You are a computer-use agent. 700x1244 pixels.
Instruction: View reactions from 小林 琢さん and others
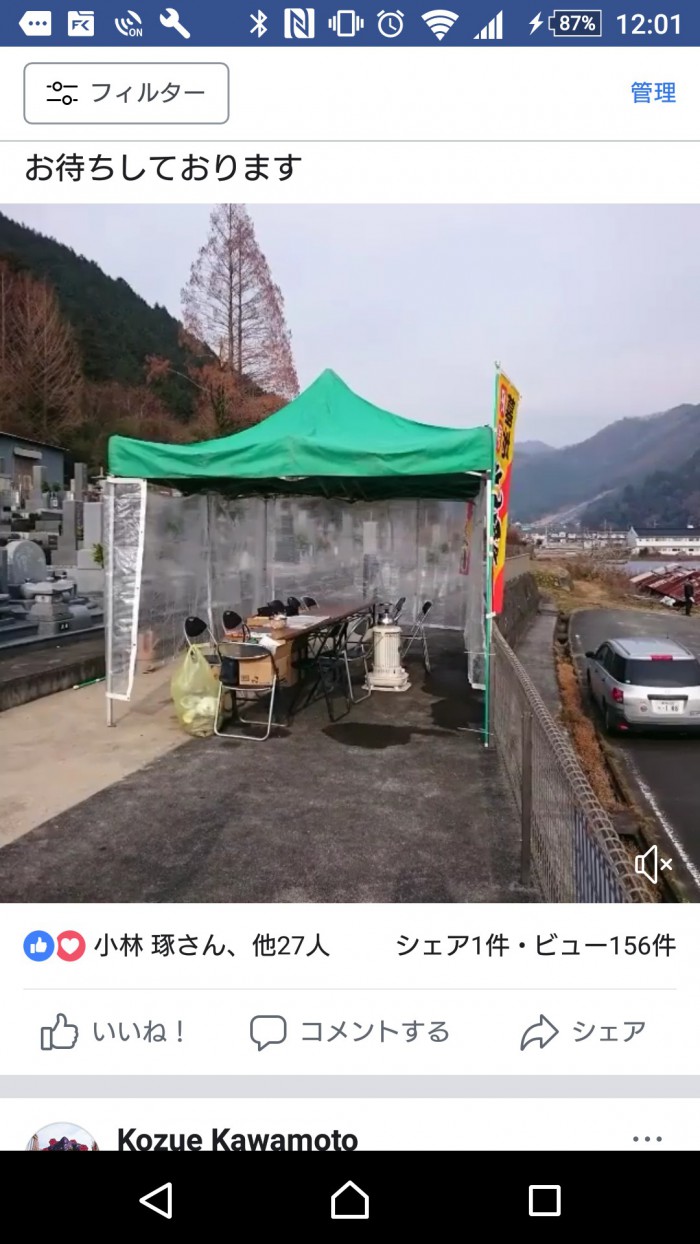(177, 945)
